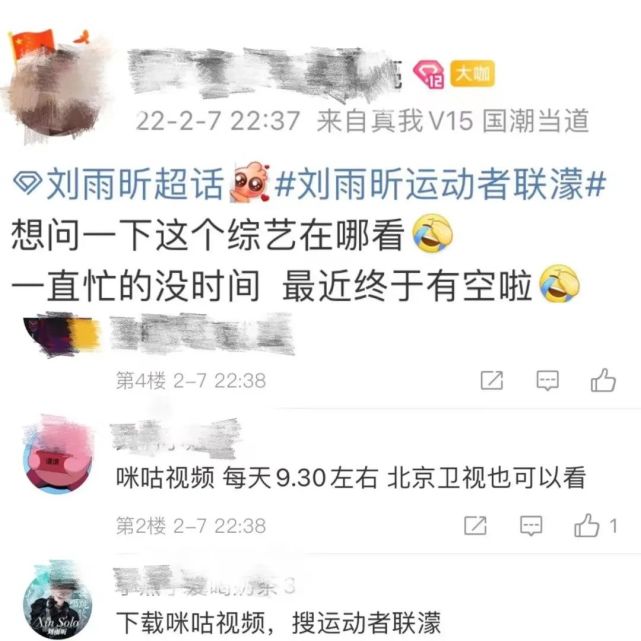641x641 pixels.
Task: Repost the 第4楼 comment
Action: [x=491, y=381]
